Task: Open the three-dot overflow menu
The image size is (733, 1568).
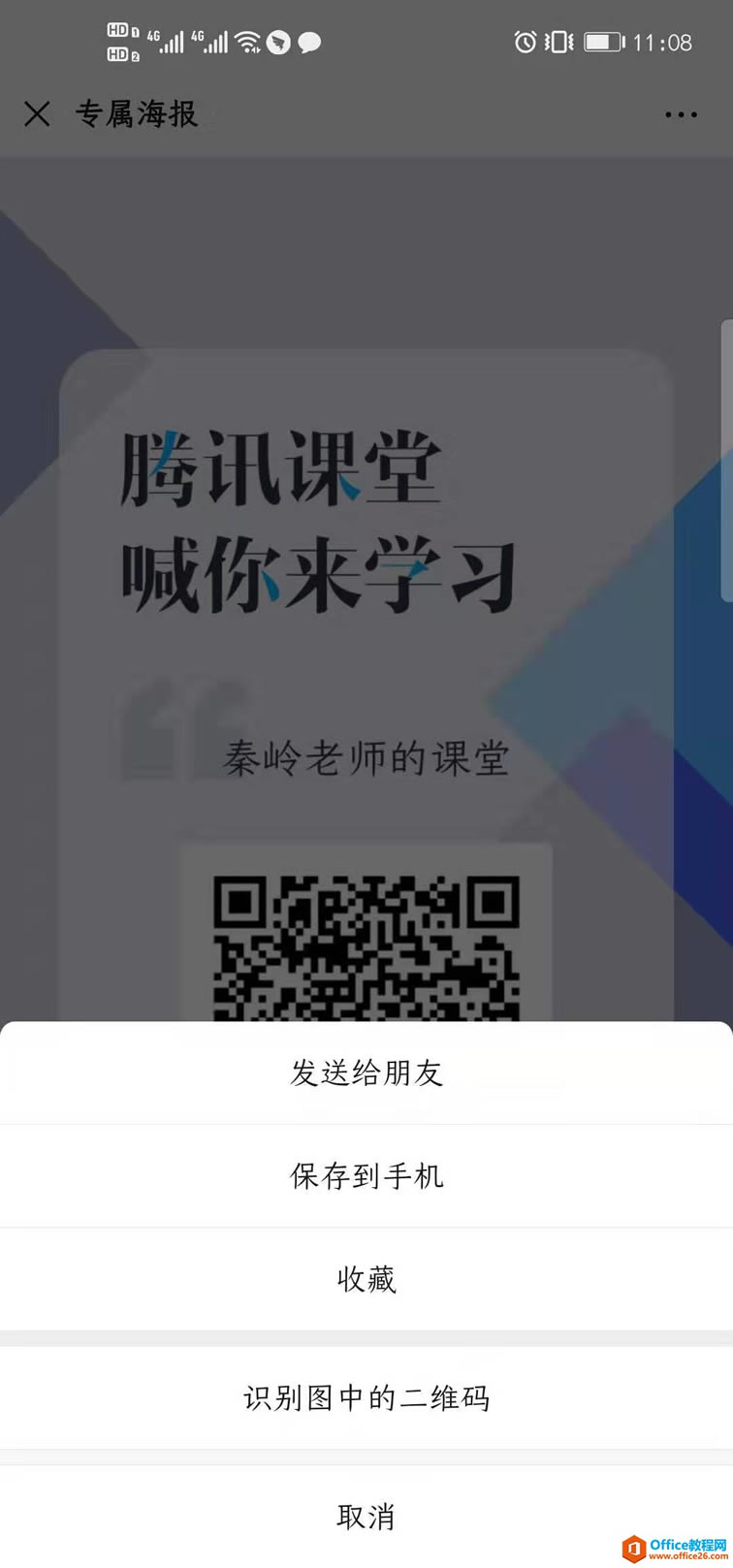Action: 681,114
